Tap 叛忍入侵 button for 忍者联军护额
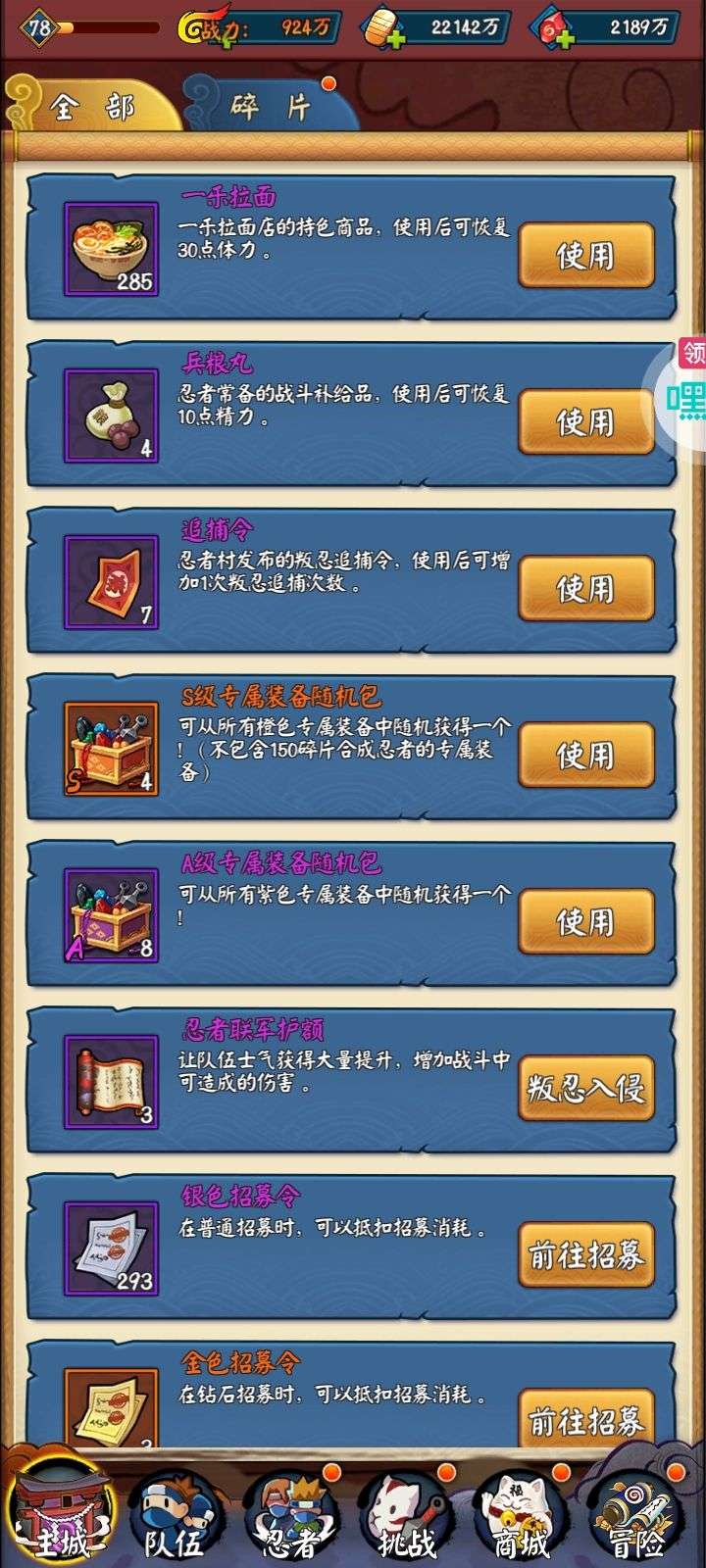The height and width of the screenshot is (1568, 706). pyautogui.click(x=585, y=1088)
